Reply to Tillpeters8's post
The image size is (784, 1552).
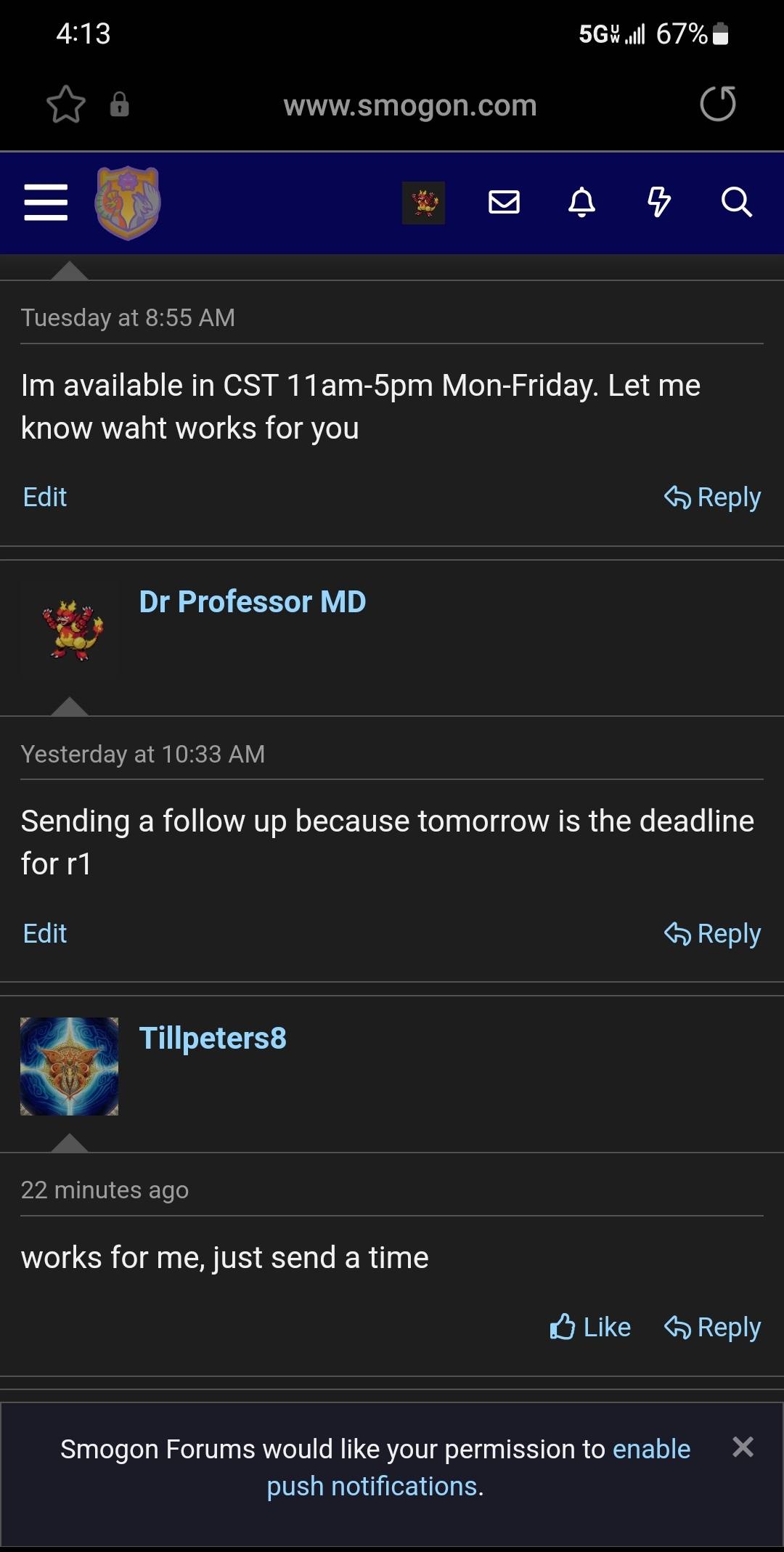tap(713, 1328)
